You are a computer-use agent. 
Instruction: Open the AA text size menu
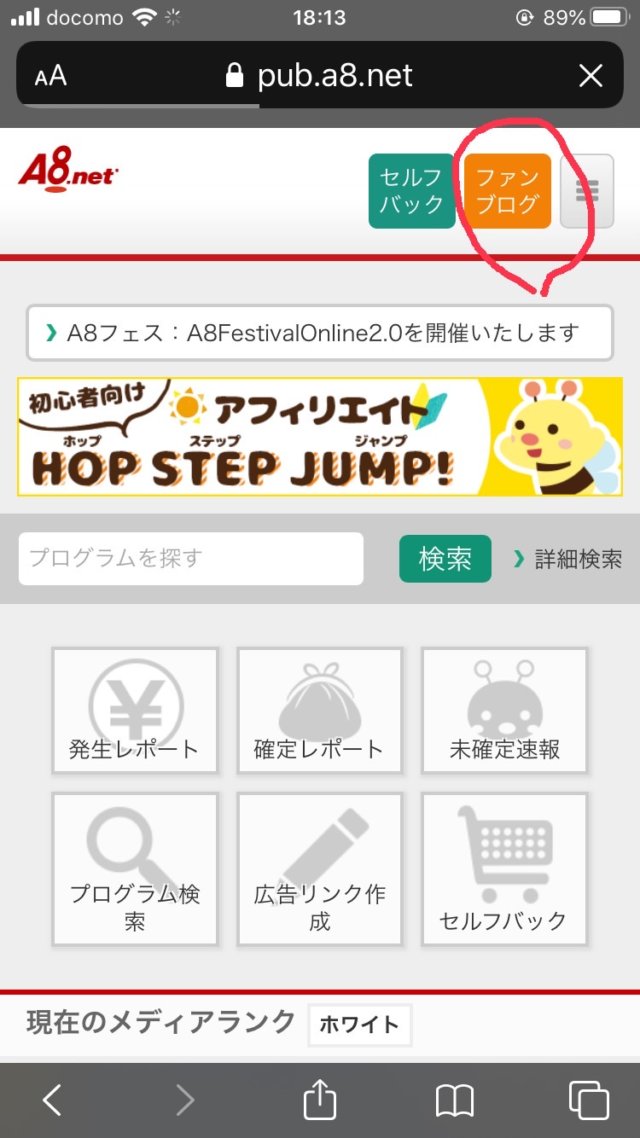(50, 75)
